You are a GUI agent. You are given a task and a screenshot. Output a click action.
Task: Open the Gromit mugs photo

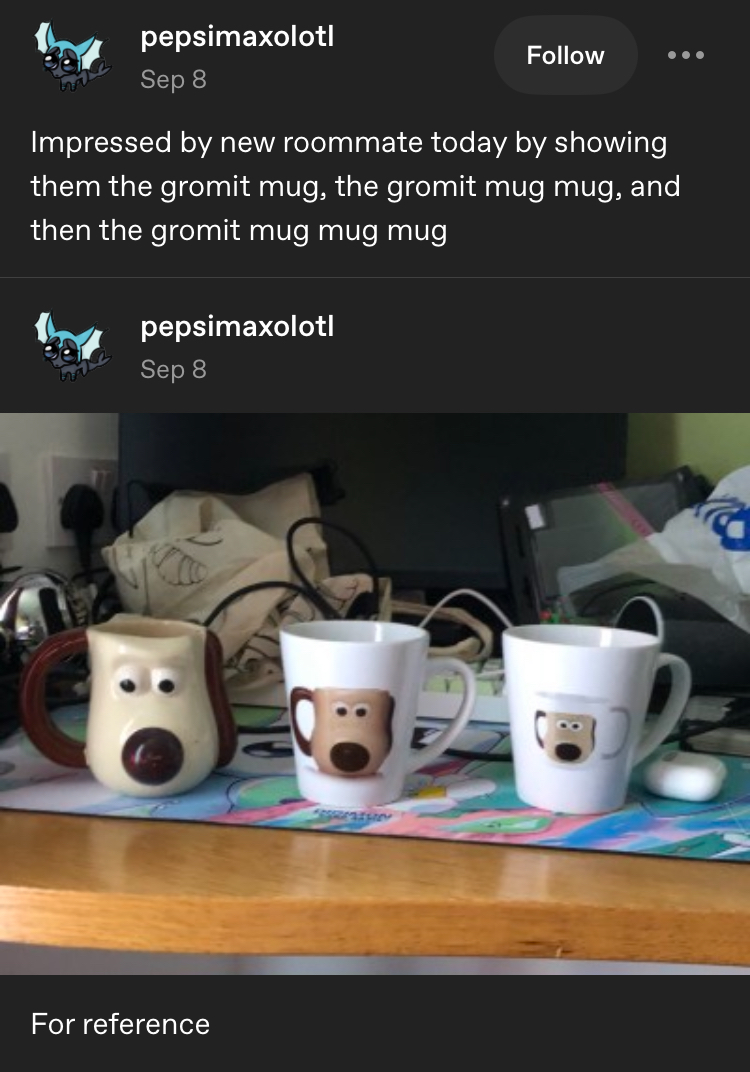[375, 692]
